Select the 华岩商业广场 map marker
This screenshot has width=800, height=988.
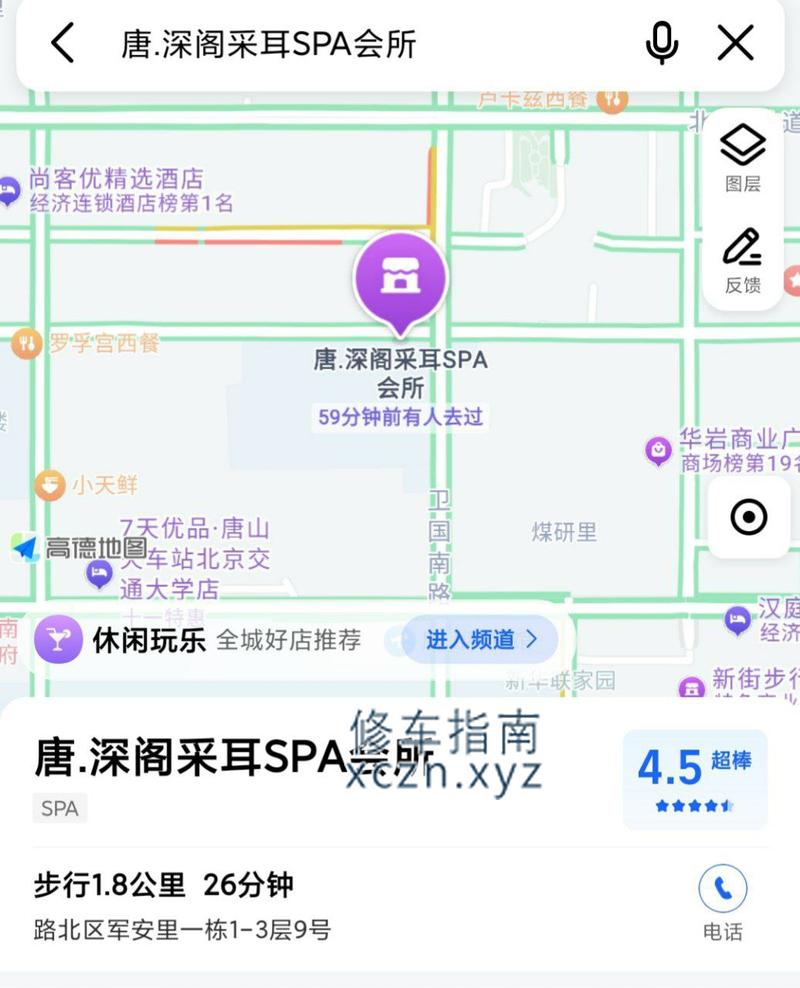point(658,451)
